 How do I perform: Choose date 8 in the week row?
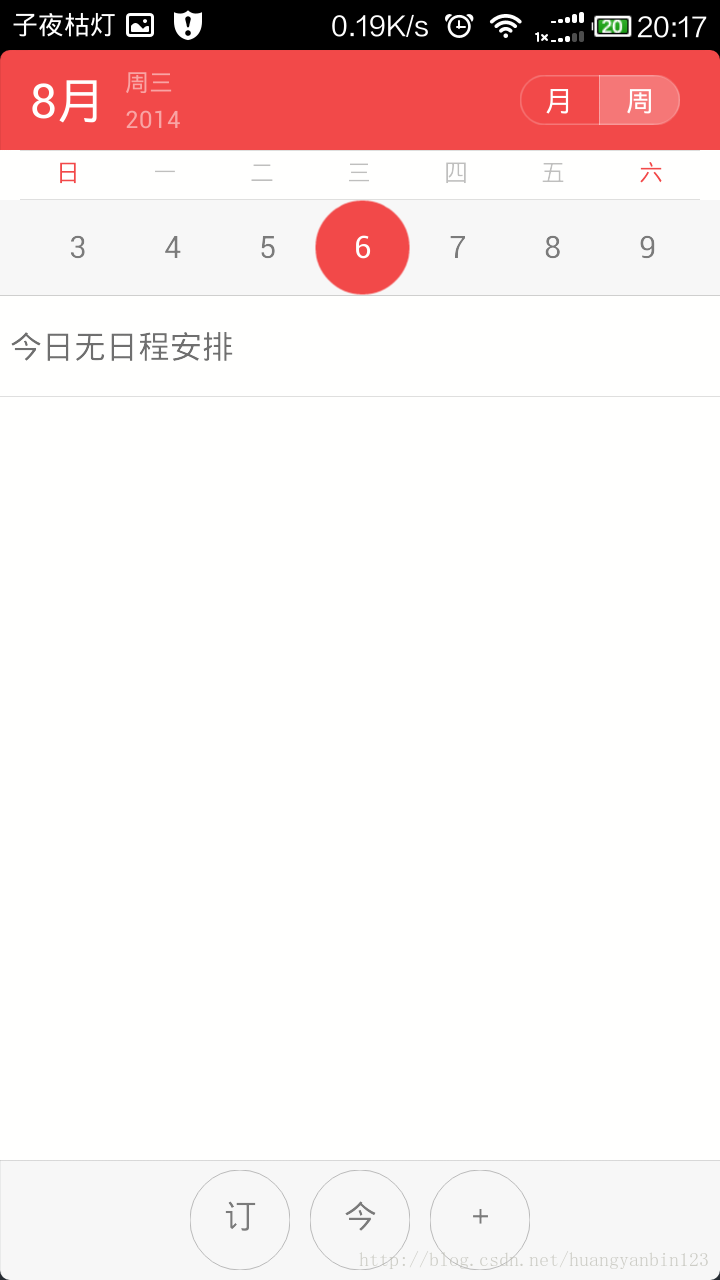point(552,247)
